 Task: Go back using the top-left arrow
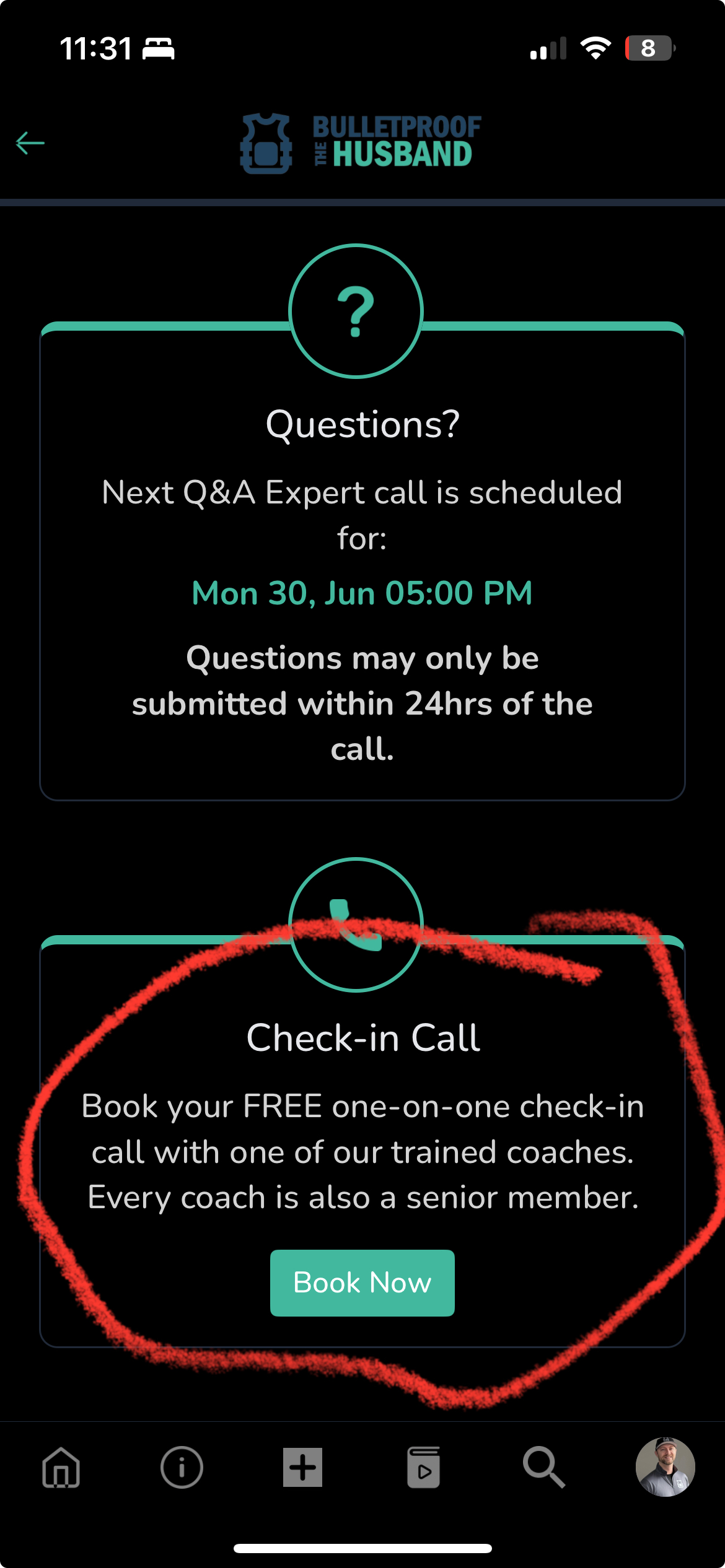point(30,143)
